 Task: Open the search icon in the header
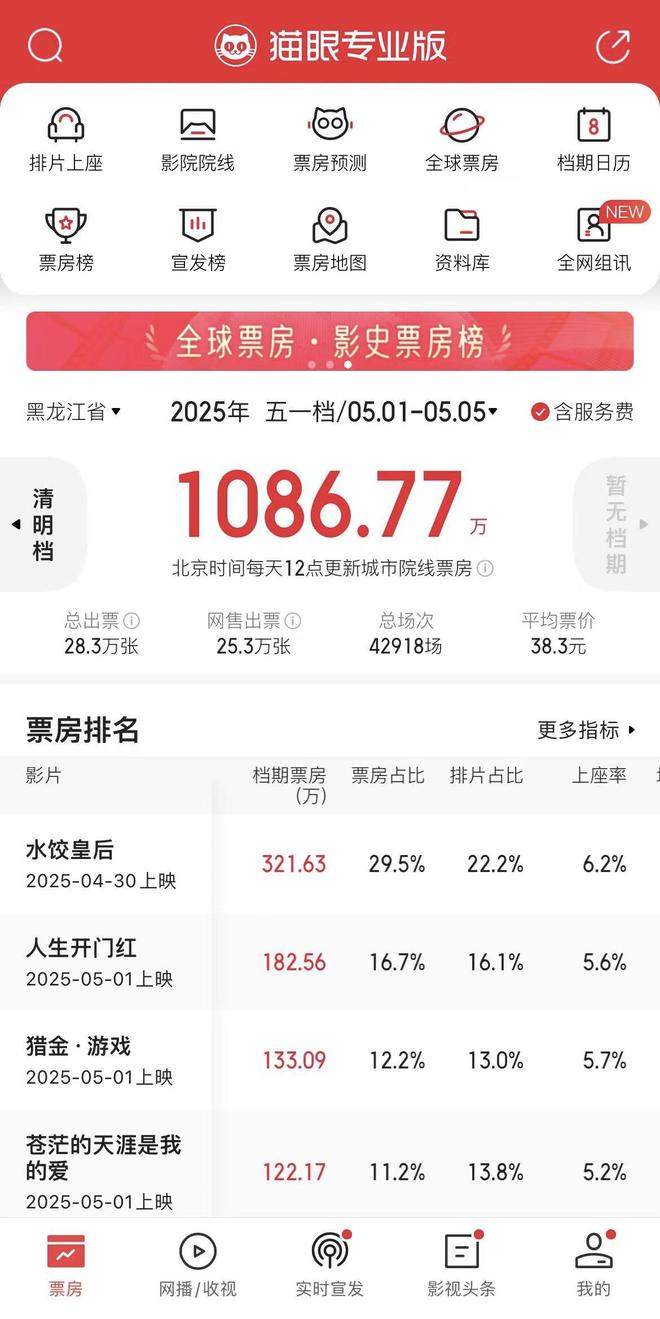click(45, 46)
